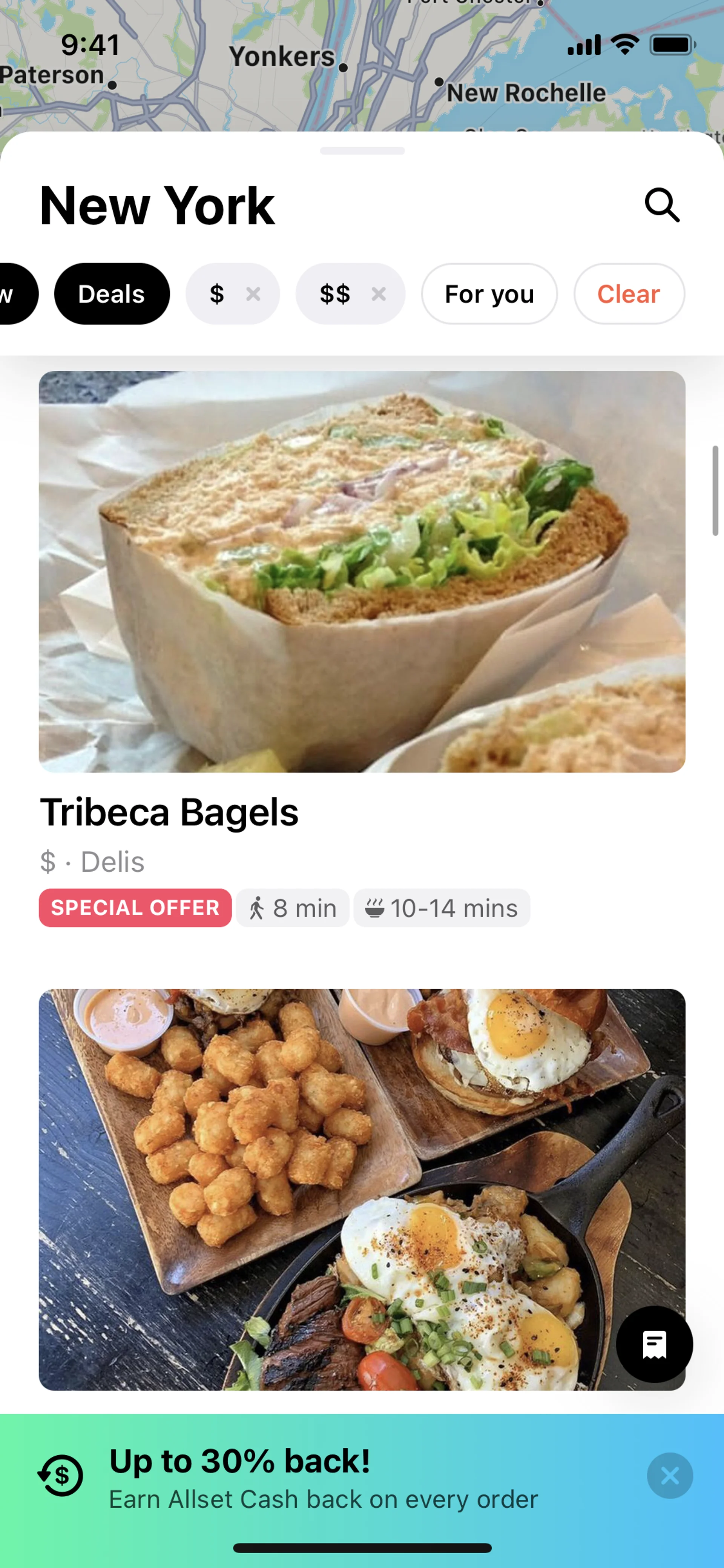Dismiss the 30% back banner
724x1568 pixels.
(669, 1476)
